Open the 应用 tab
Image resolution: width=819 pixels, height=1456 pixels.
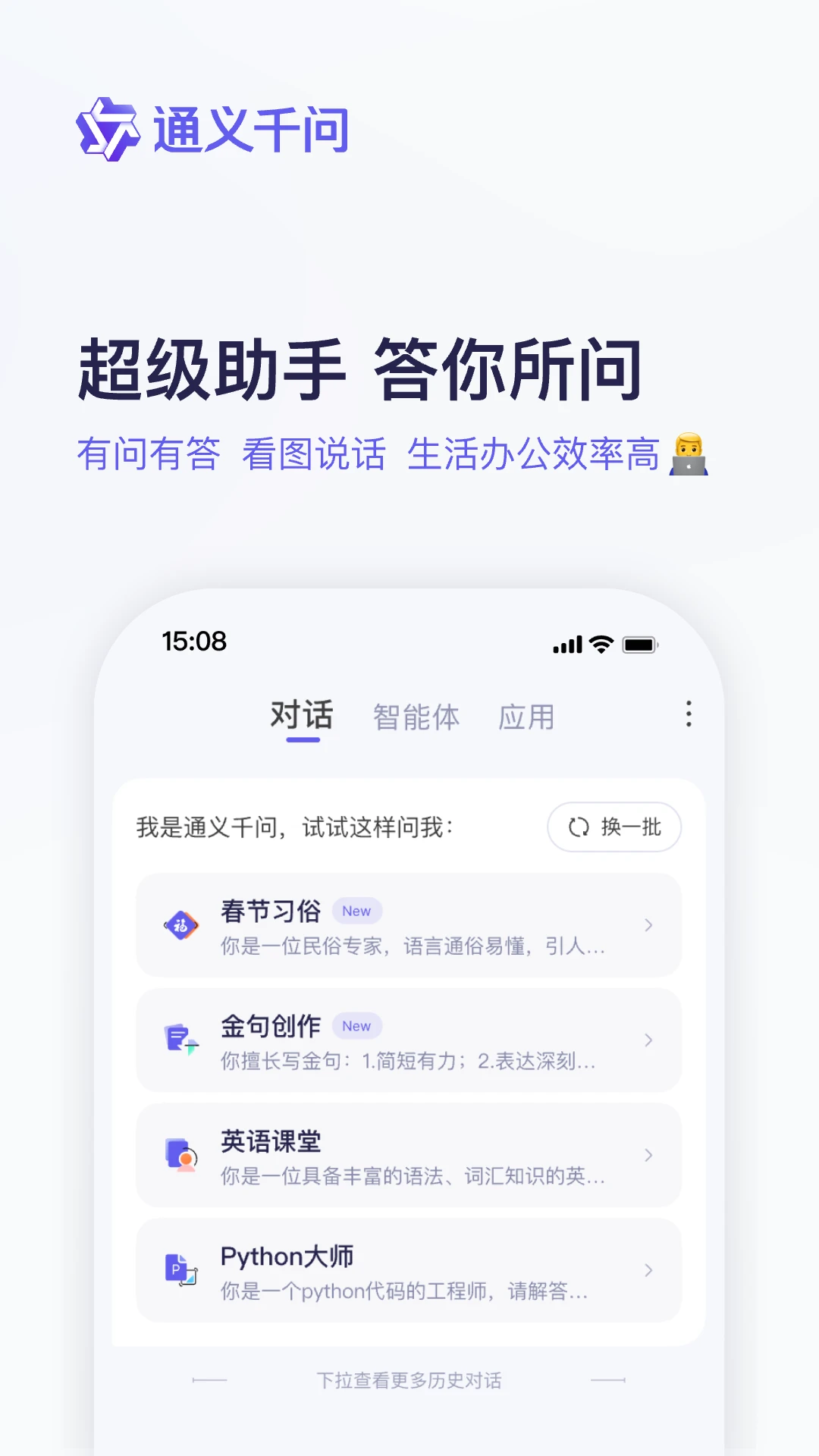(x=528, y=716)
